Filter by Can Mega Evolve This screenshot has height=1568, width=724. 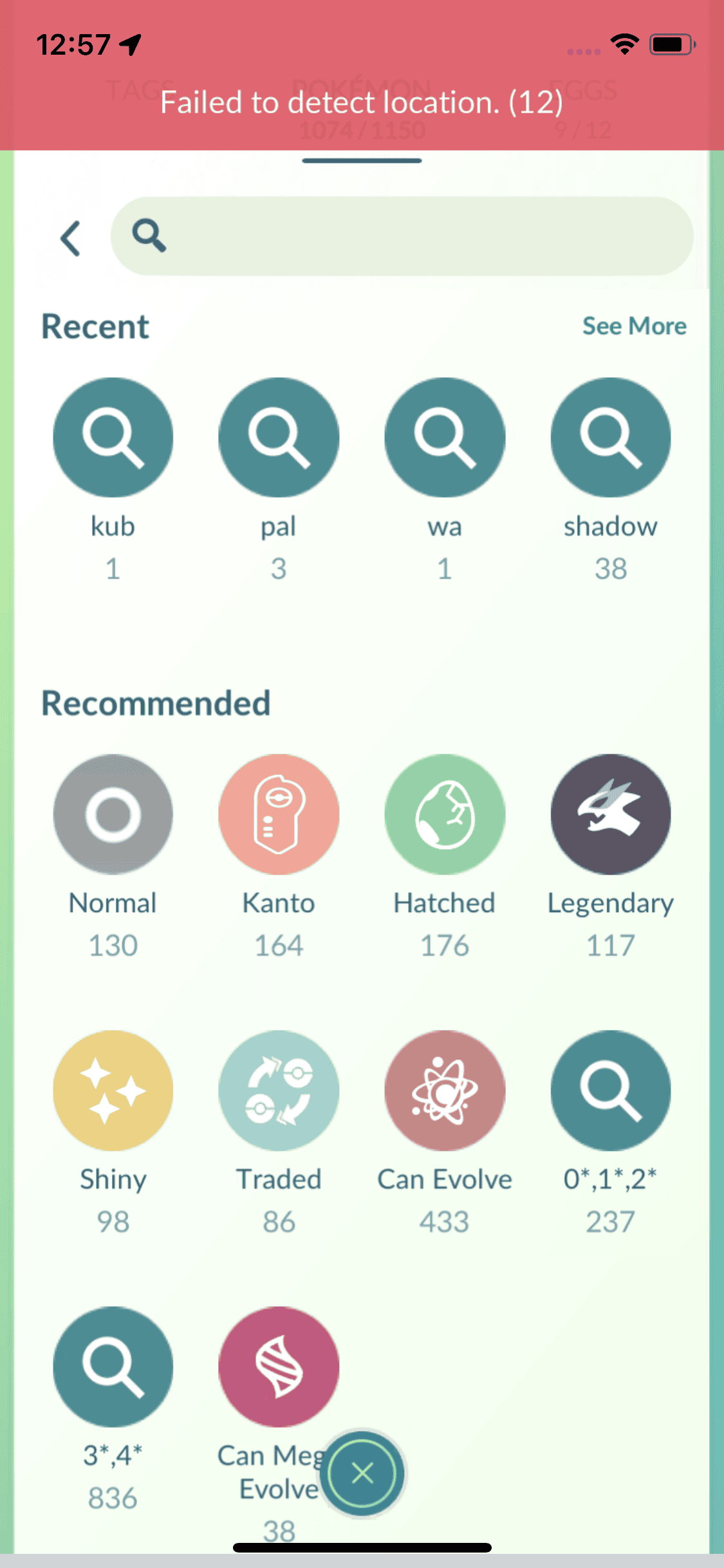pyautogui.click(x=279, y=1367)
